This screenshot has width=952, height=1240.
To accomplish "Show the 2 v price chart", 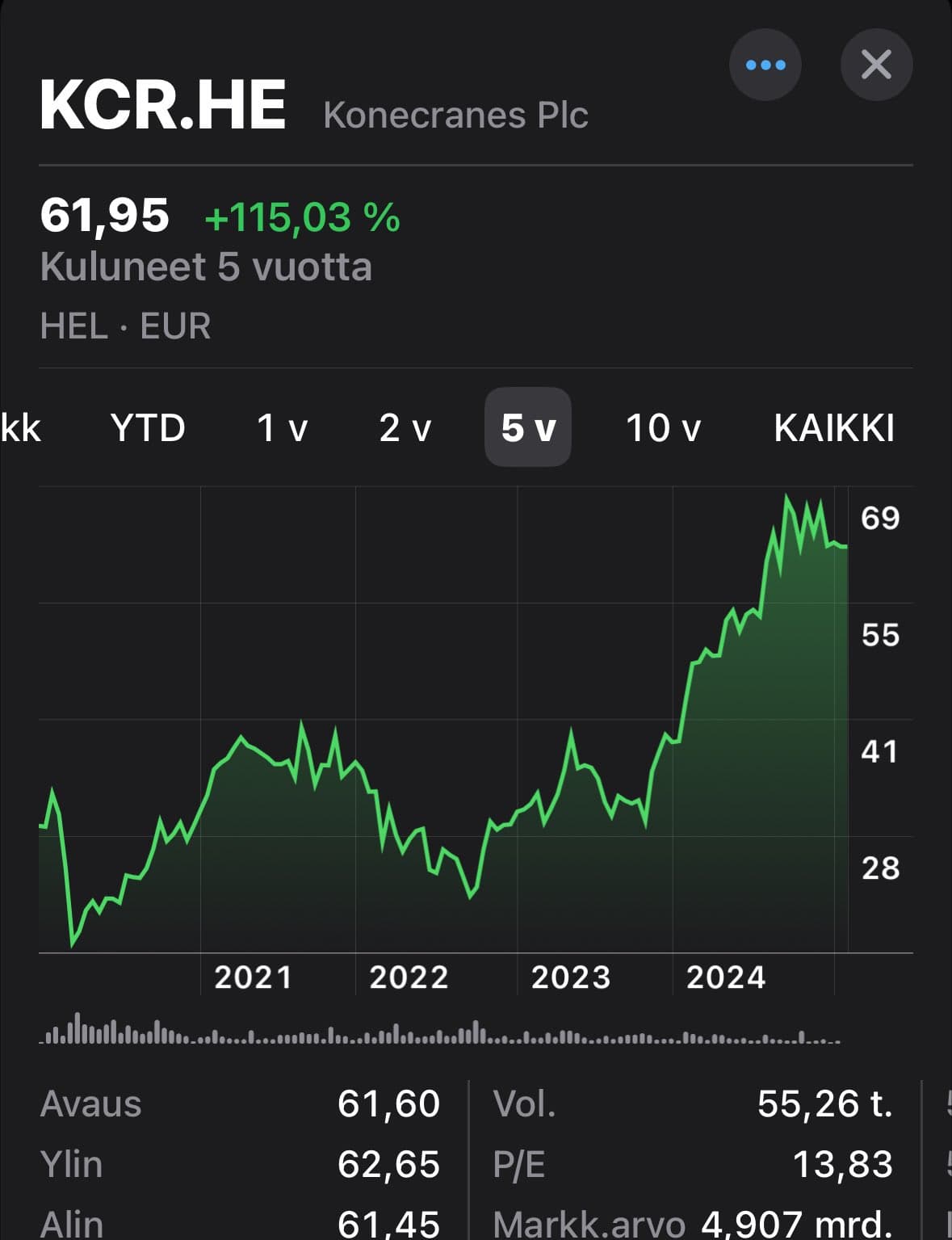I will coord(405,427).
